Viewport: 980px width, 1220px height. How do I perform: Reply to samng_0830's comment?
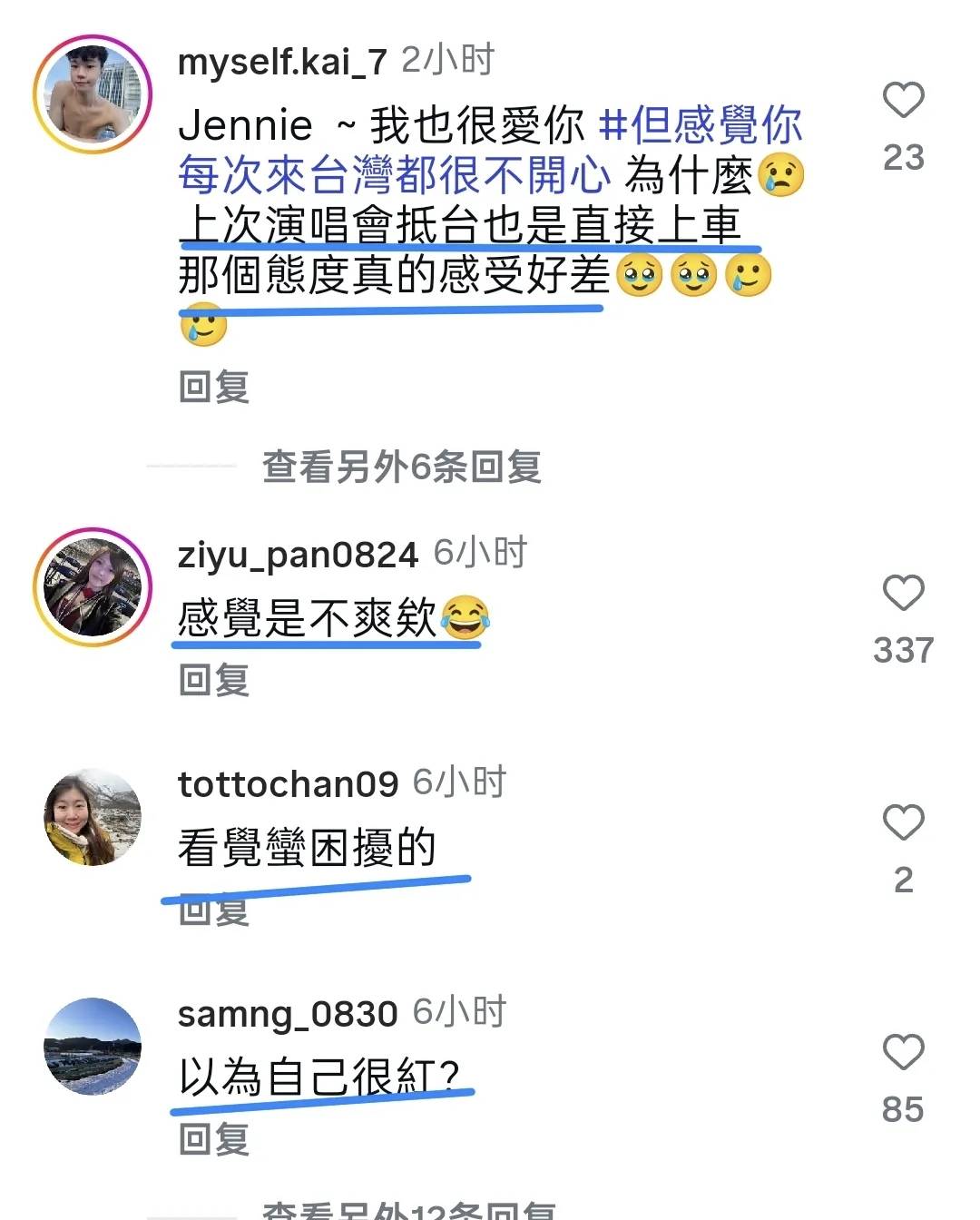214,1139
